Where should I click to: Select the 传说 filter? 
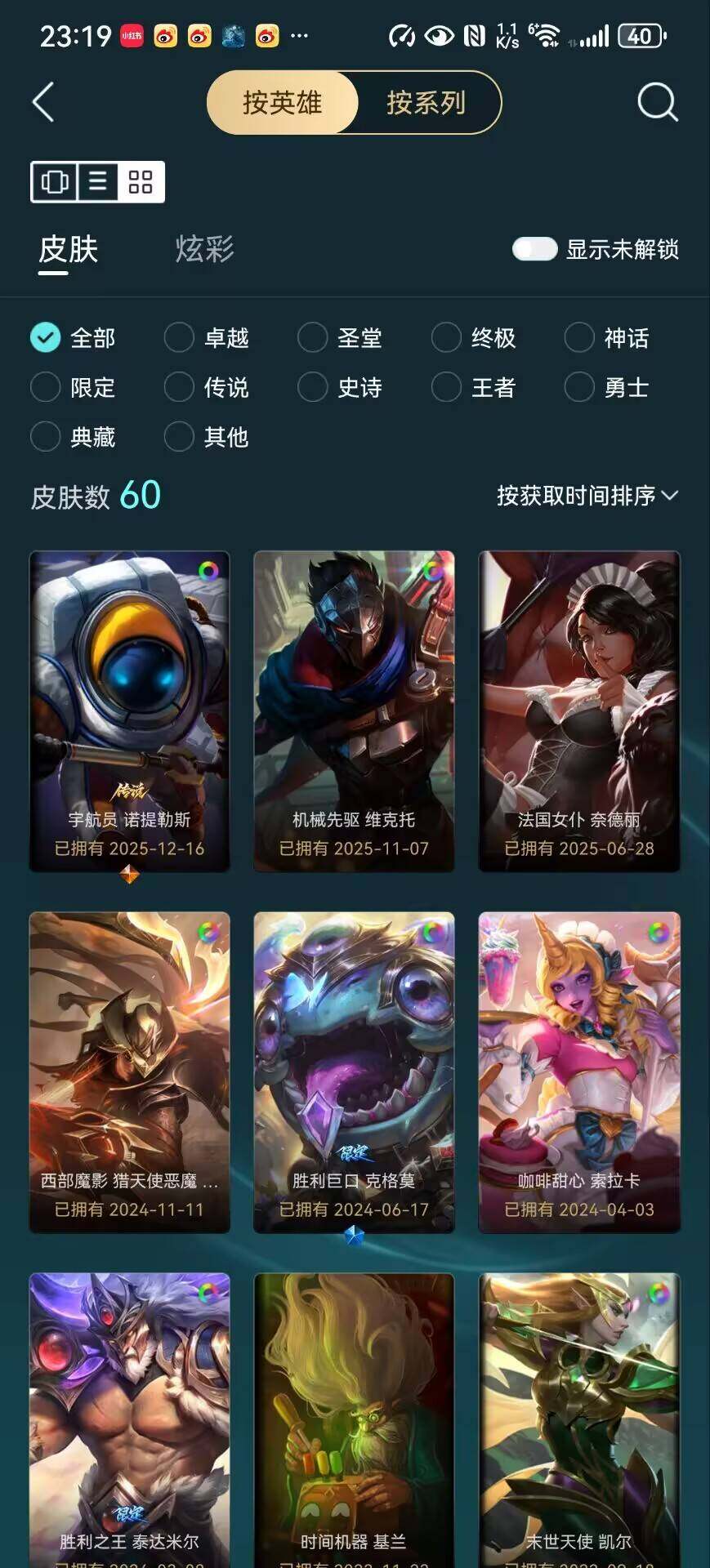207,387
